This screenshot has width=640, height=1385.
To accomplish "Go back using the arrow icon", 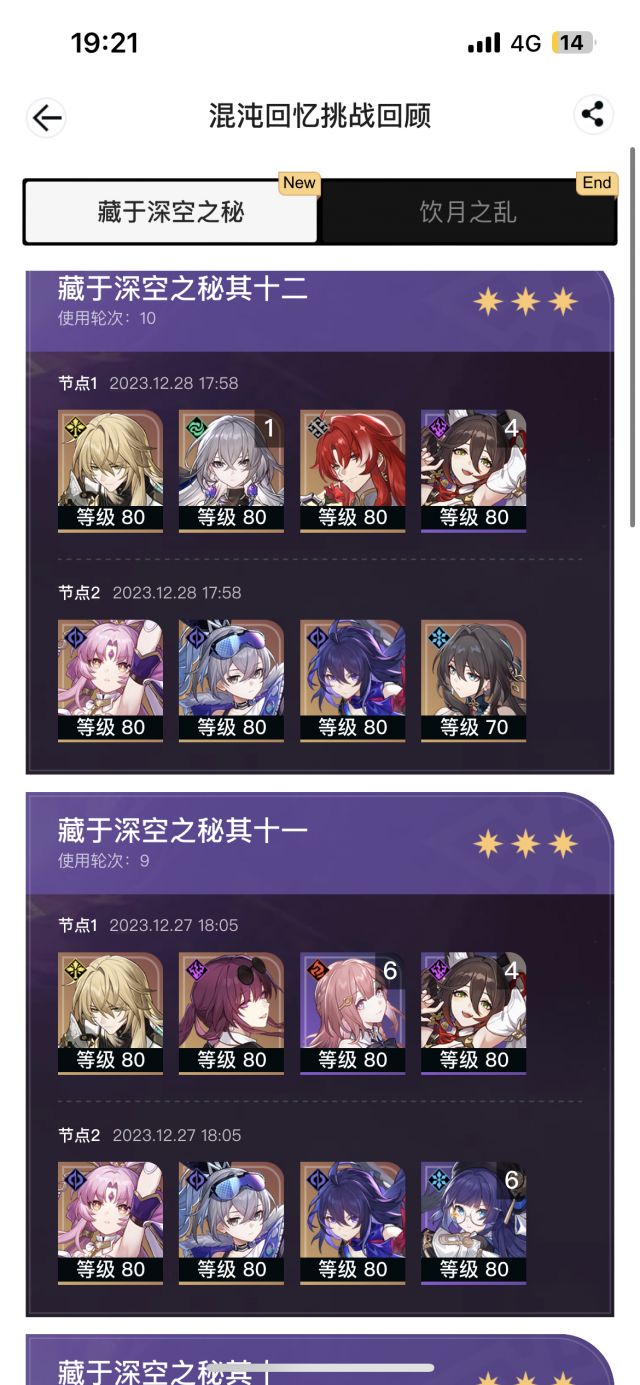I will pos(46,118).
